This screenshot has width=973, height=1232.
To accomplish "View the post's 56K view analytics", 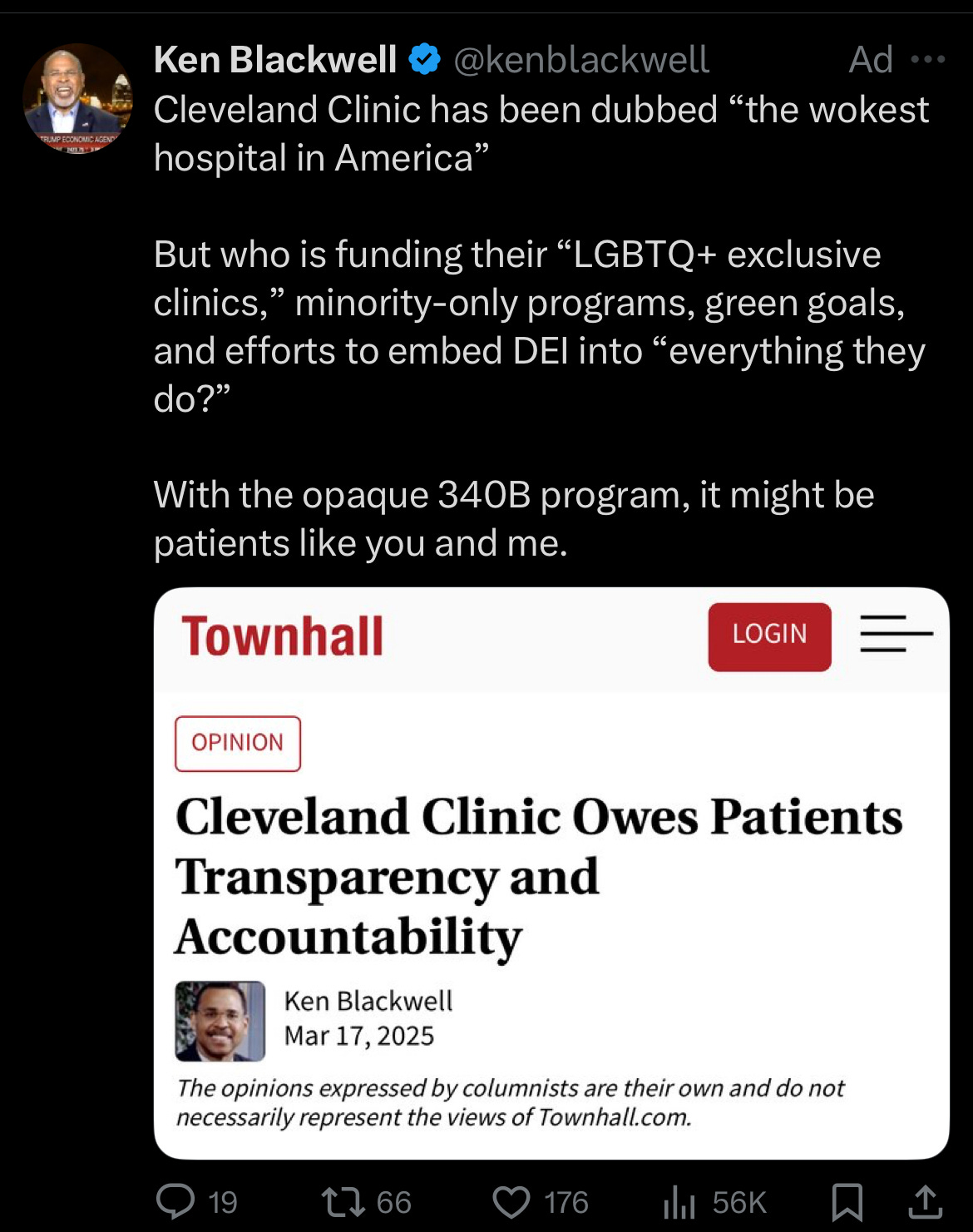I will click(714, 1202).
